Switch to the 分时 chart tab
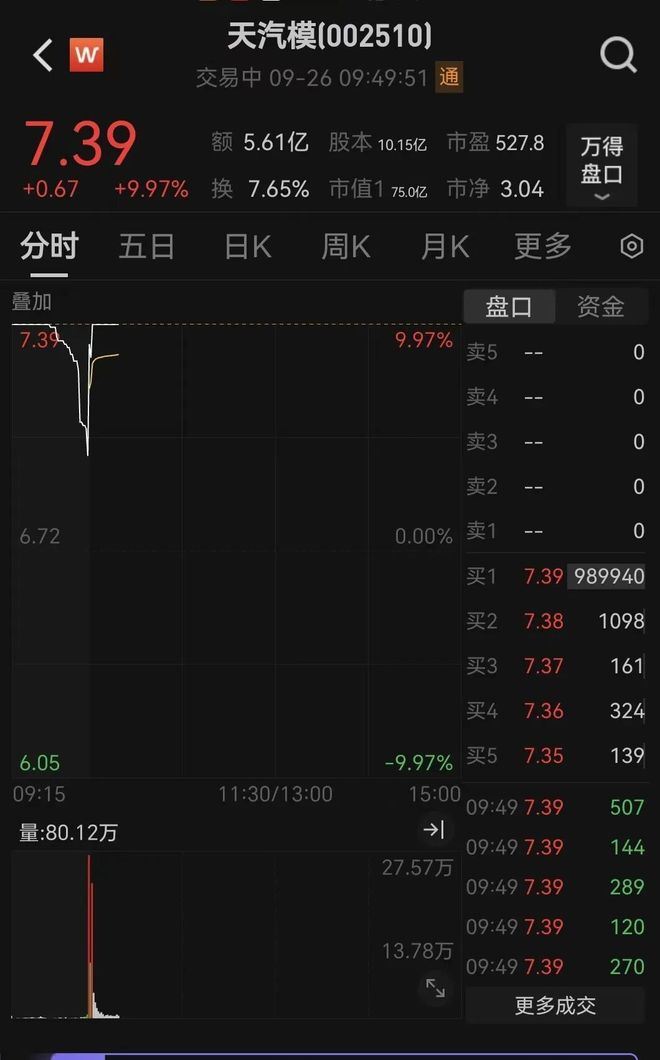Image resolution: width=660 pixels, height=1060 pixels. (49, 245)
